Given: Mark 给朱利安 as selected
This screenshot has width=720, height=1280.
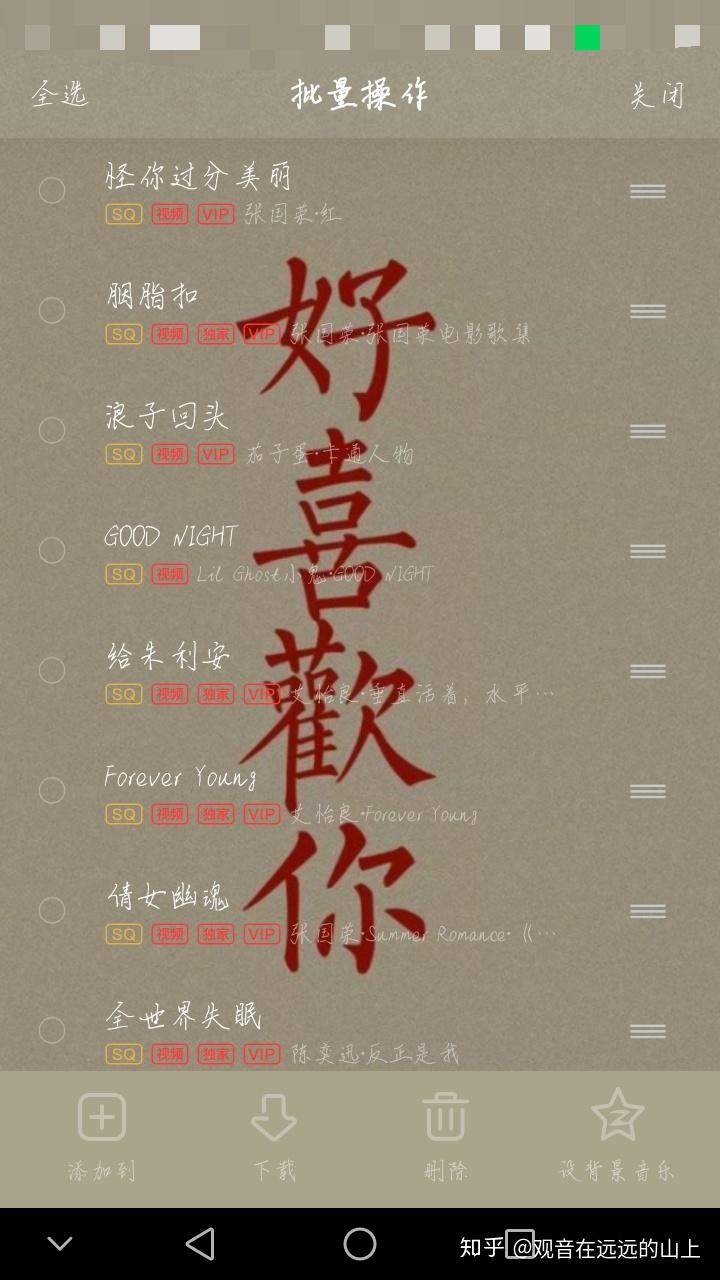Looking at the screenshot, I should point(52,671).
